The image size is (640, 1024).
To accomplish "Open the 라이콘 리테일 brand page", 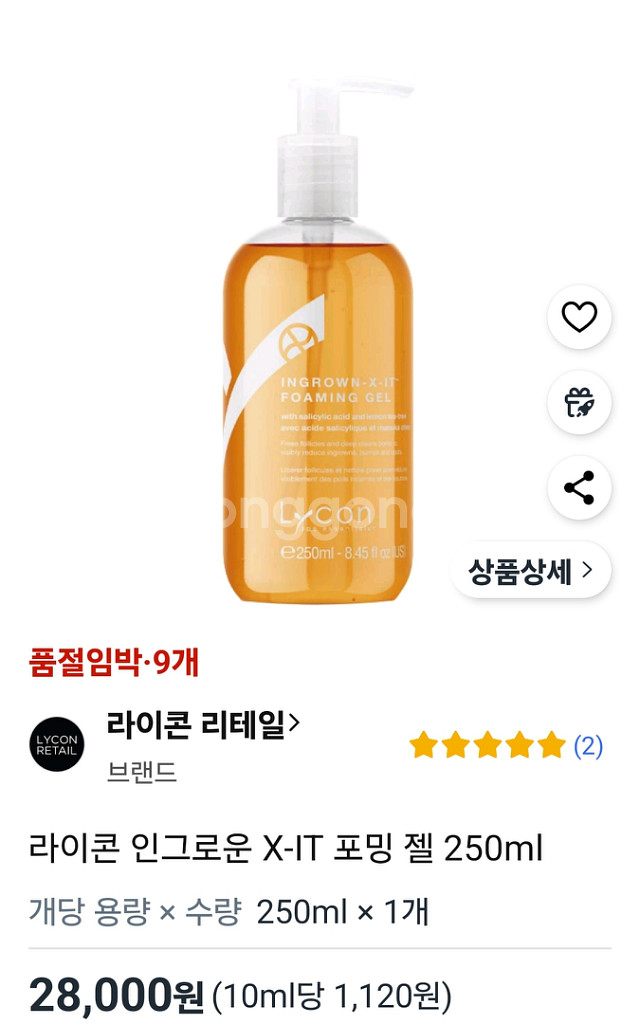I will (x=203, y=724).
